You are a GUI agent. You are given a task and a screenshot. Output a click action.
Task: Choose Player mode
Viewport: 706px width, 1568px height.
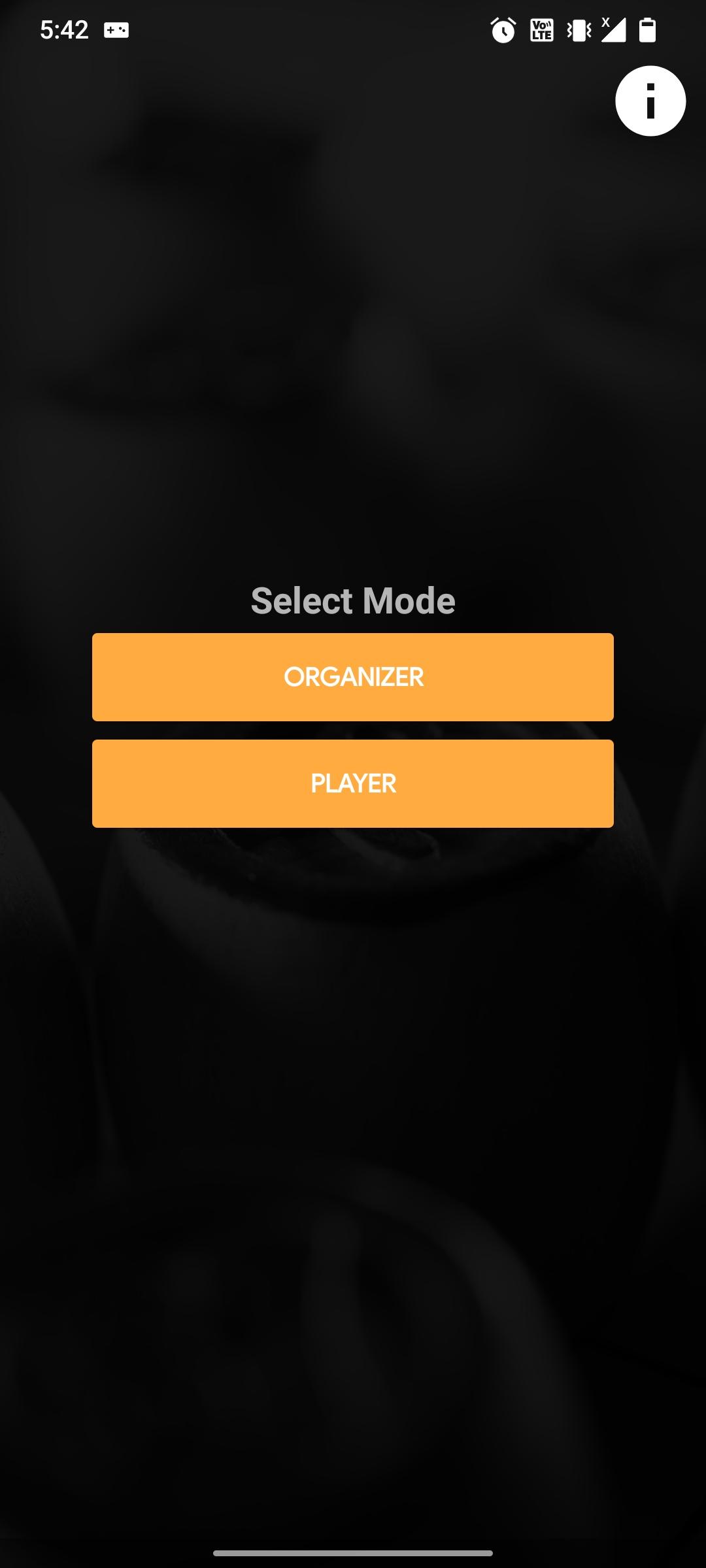[353, 783]
